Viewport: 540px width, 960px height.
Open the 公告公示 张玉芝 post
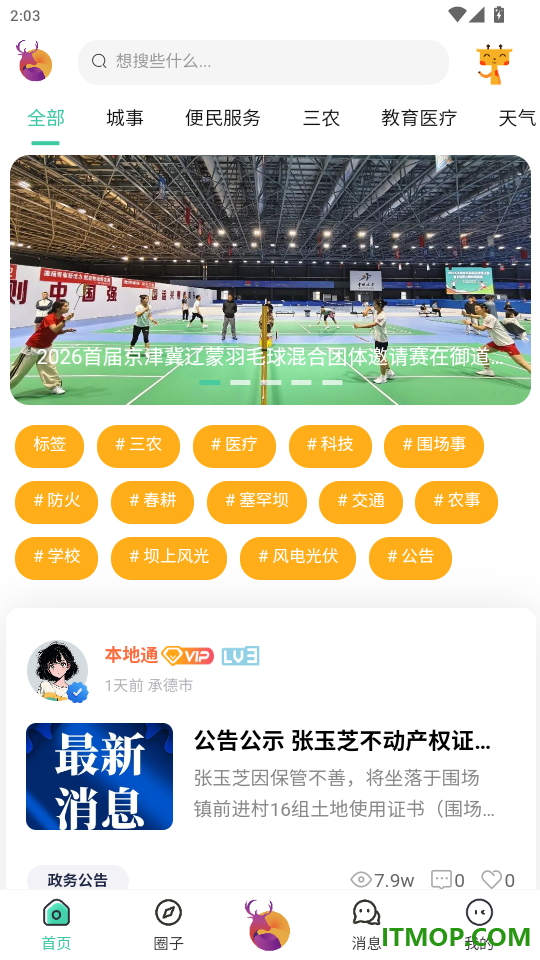pos(342,741)
